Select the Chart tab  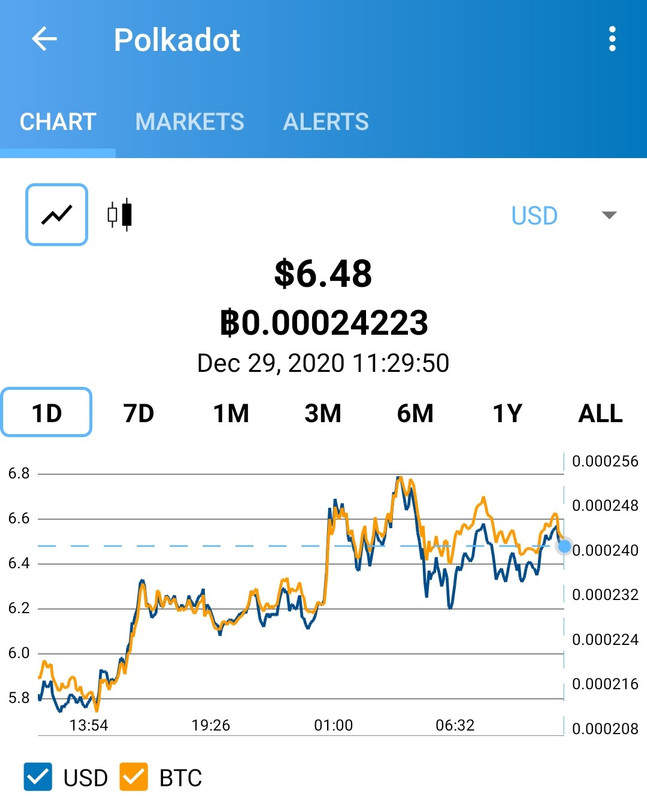(x=58, y=122)
